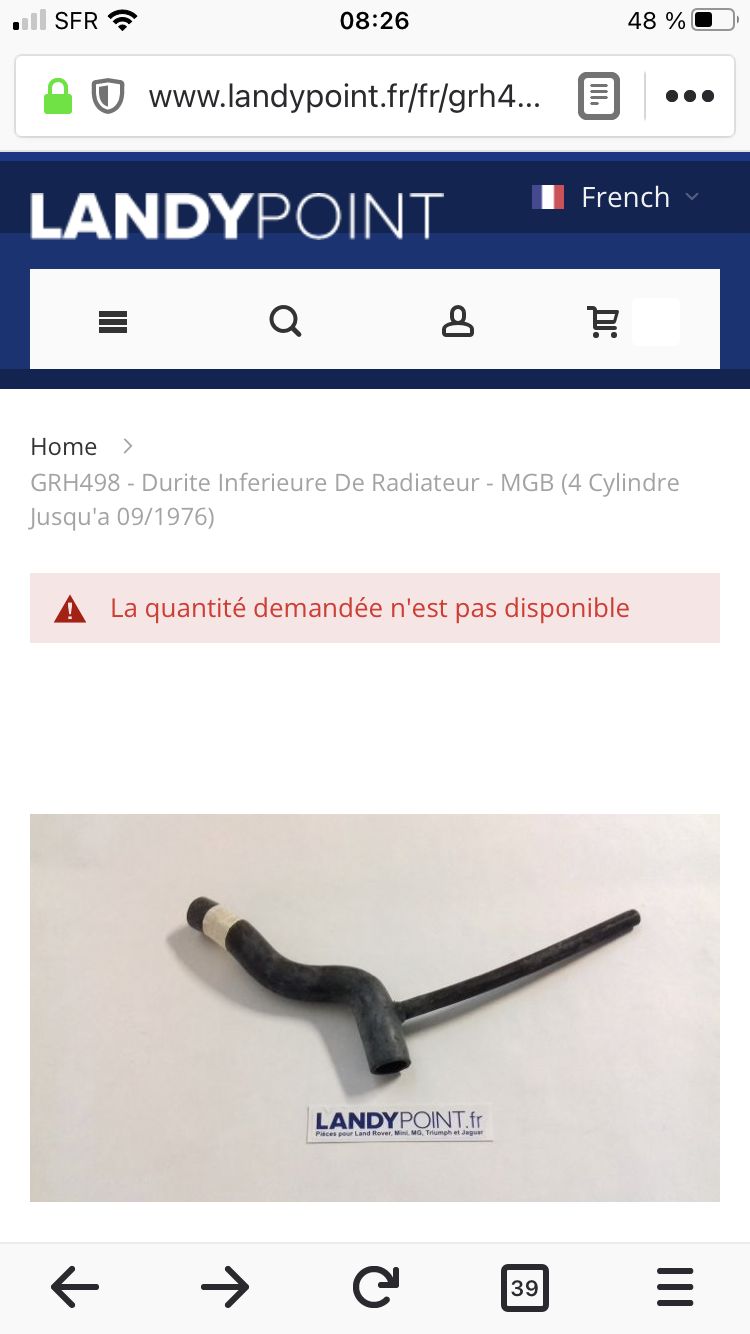Viewport: 750px width, 1334px height.
Task: Expand the French language dropdown
Action: click(x=616, y=197)
